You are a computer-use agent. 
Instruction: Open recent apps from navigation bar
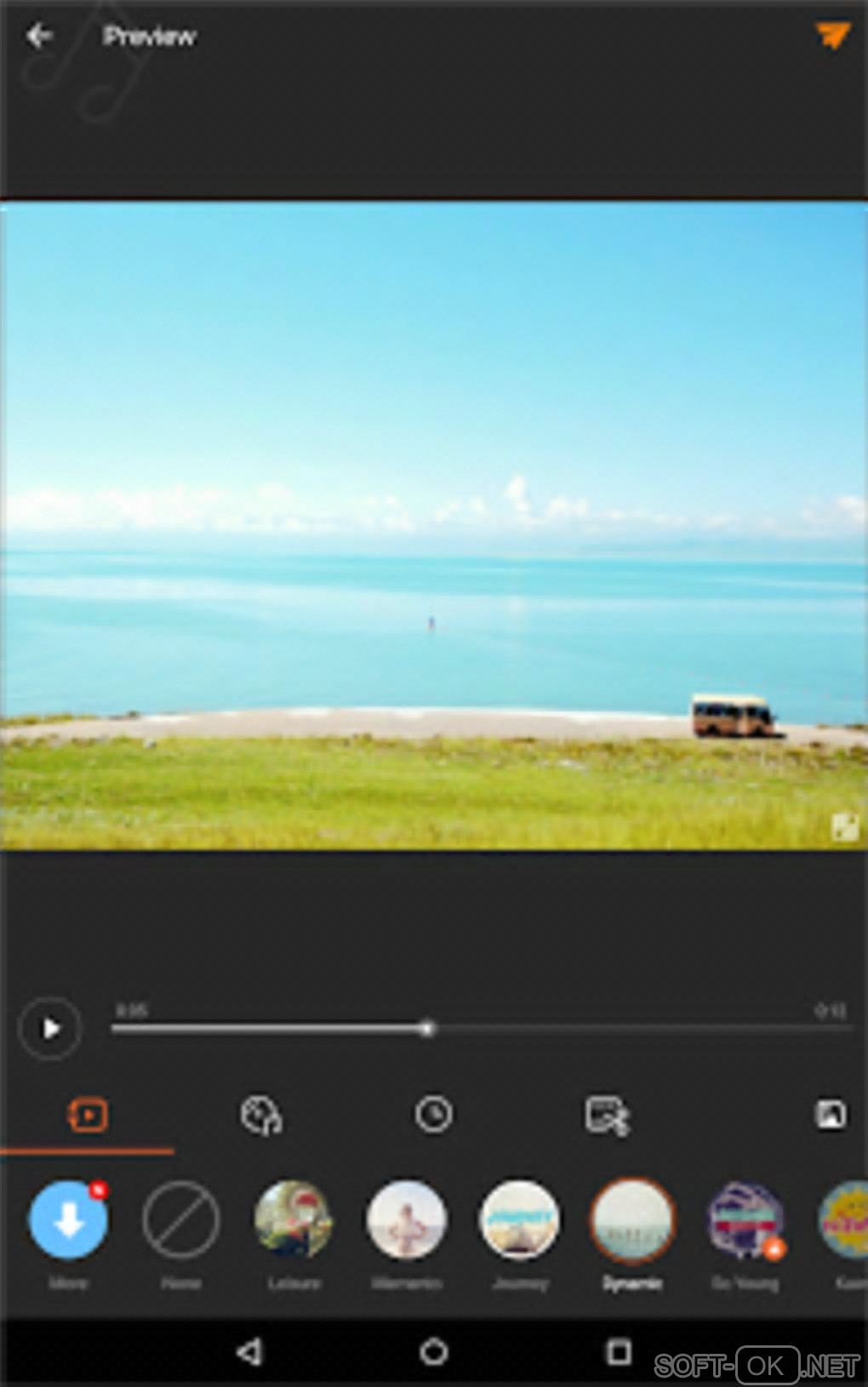pyautogui.click(x=619, y=1351)
